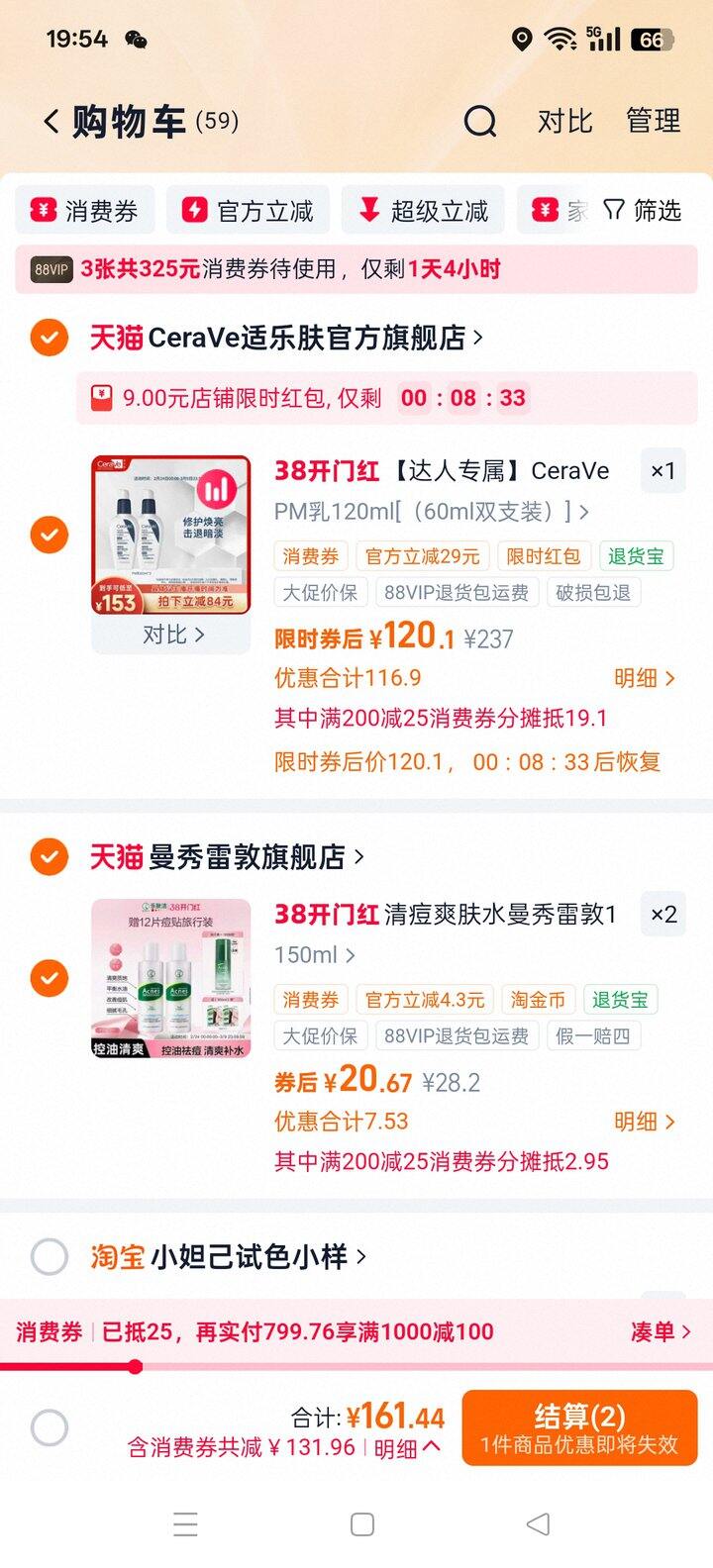Image resolution: width=713 pixels, height=1568 pixels.
Task: Deselect the CeraVe PM乳 item checkbox
Action: 49,535
